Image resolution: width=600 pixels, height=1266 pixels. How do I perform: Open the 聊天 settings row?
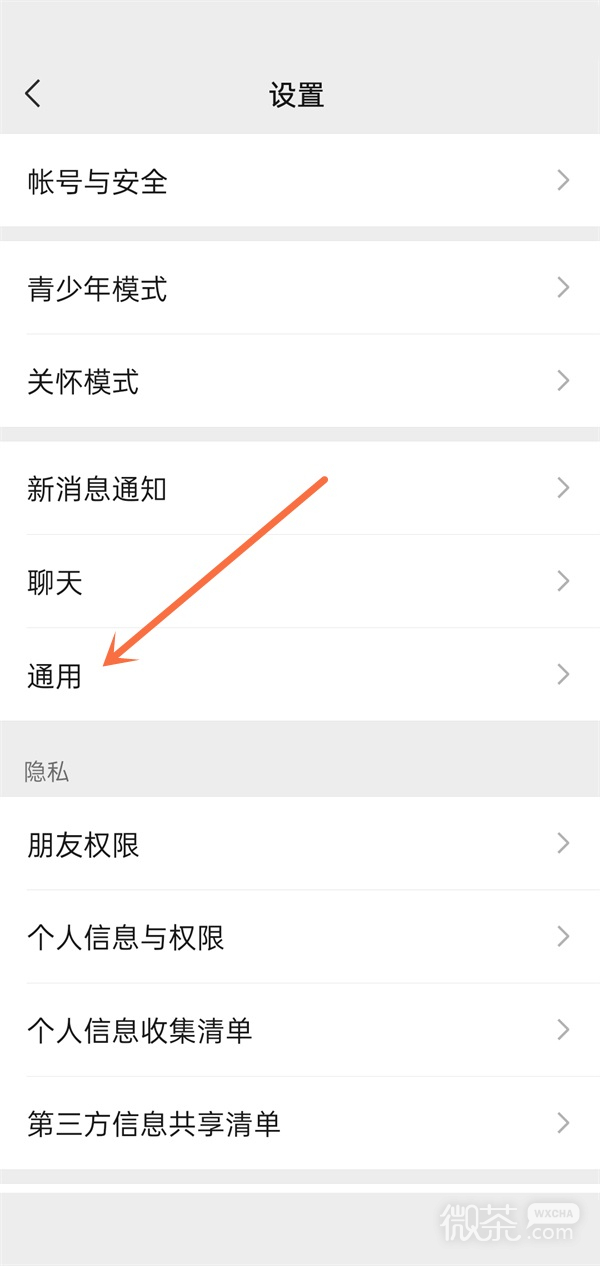click(300, 582)
